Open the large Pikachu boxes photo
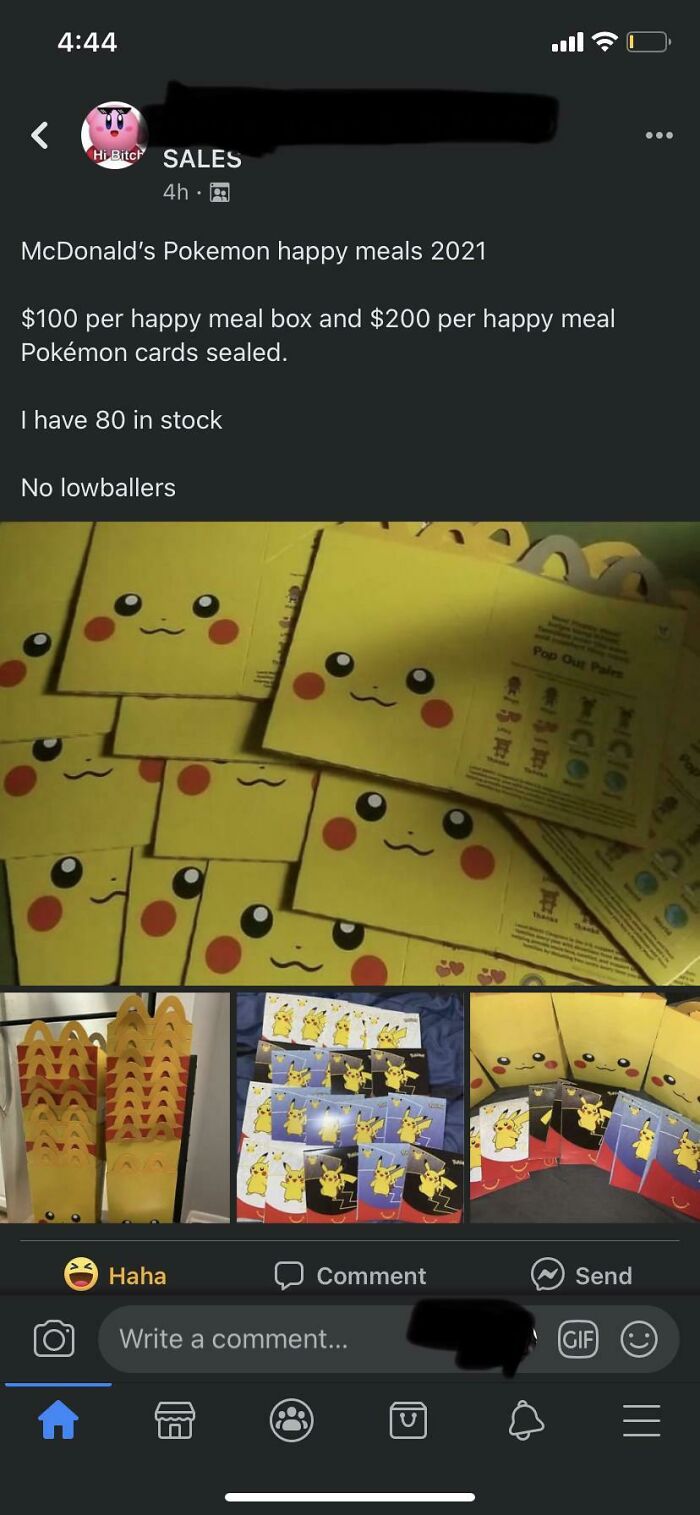 click(x=350, y=753)
